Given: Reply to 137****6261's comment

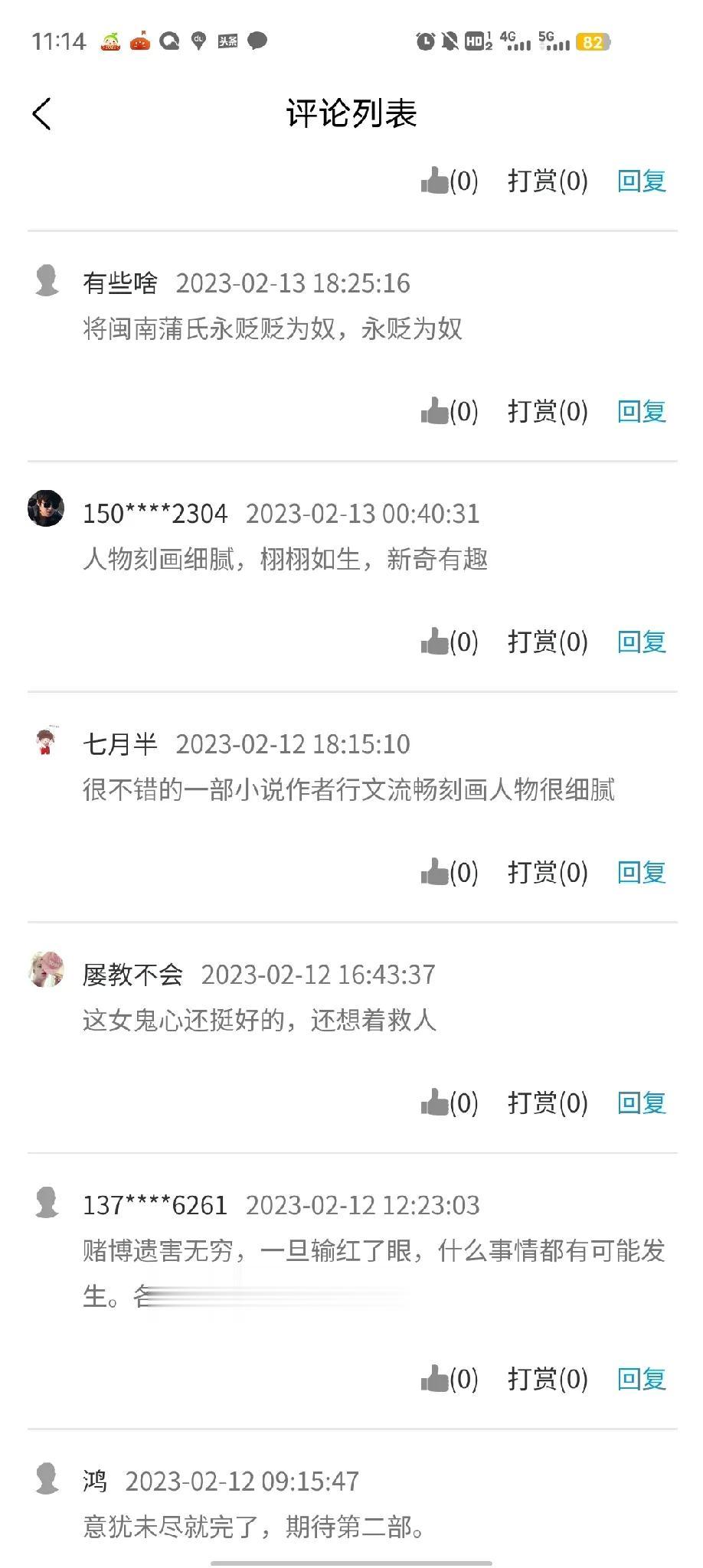Looking at the screenshot, I should click(x=642, y=1379).
